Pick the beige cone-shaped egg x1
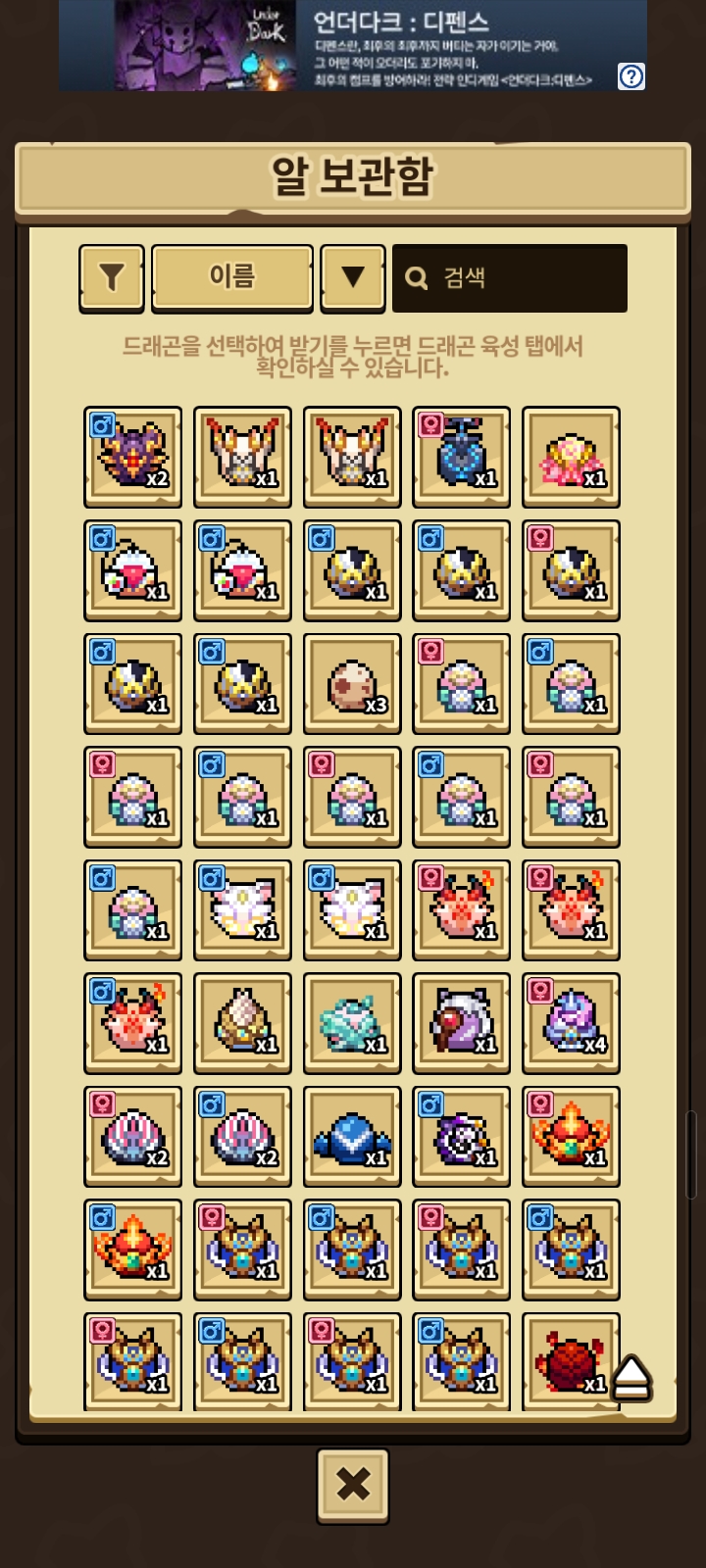The image size is (706, 1568). pyautogui.click(x=242, y=1023)
